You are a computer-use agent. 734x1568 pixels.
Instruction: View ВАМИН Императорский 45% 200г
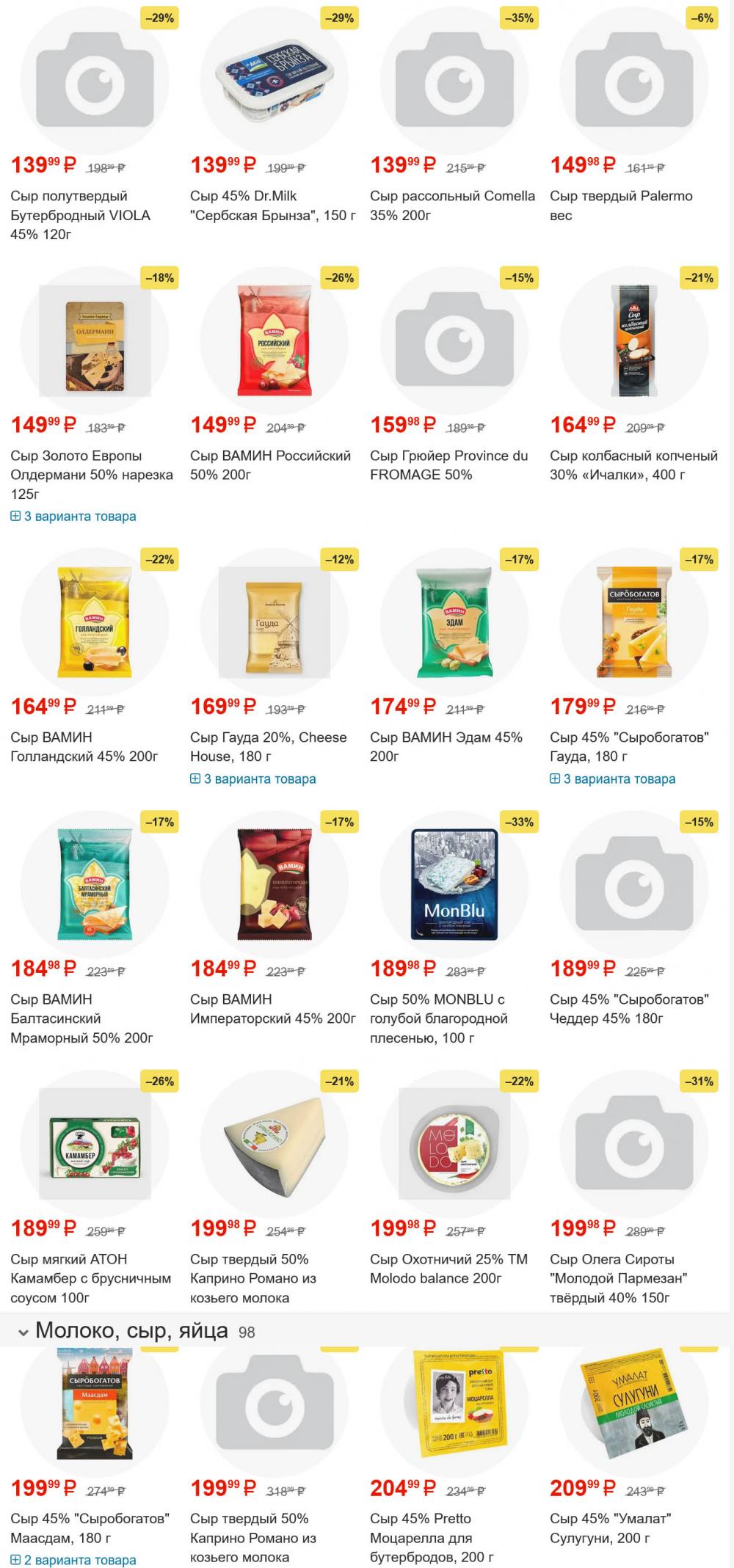tap(272, 1009)
